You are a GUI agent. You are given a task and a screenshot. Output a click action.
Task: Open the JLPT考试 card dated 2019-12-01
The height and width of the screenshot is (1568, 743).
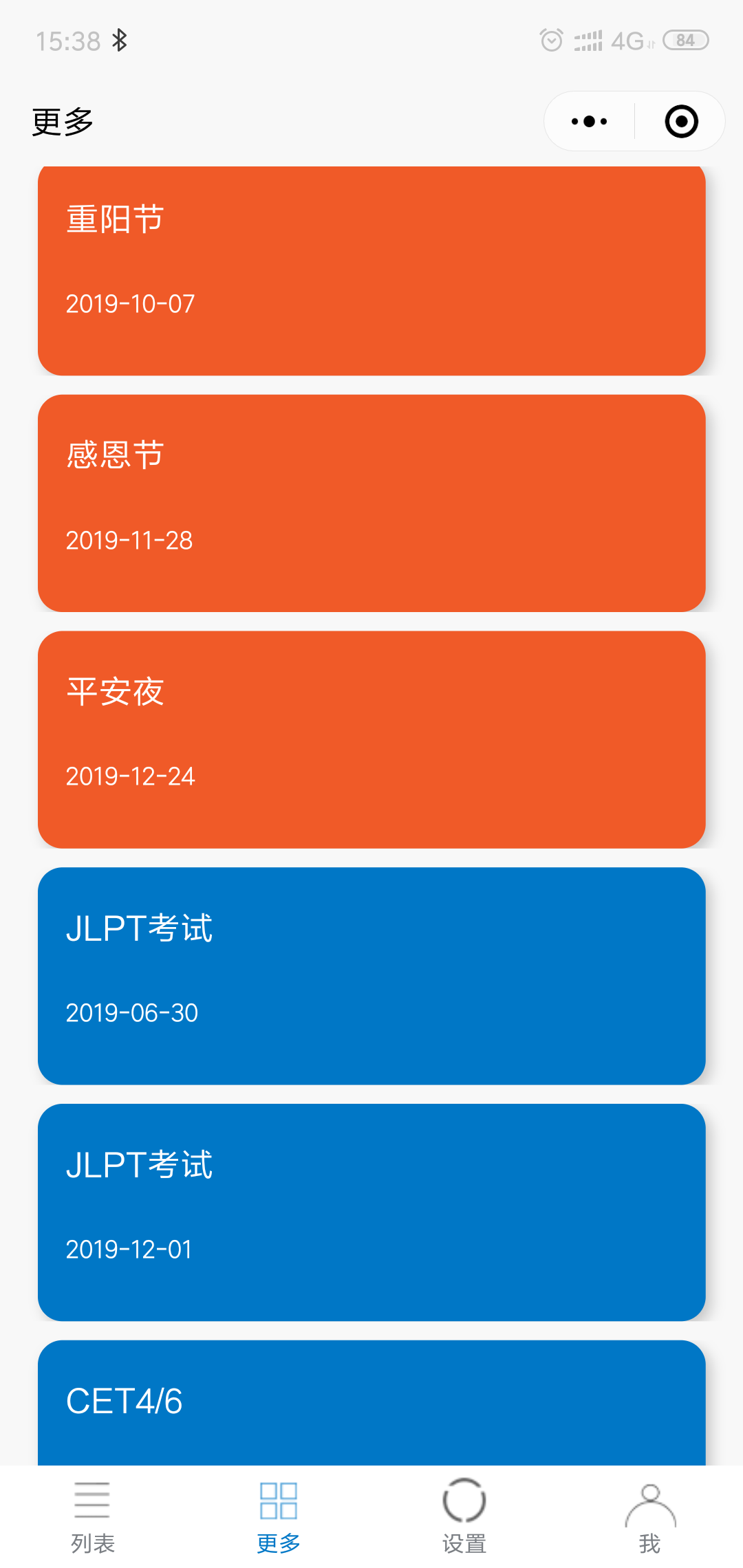(371, 1212)
